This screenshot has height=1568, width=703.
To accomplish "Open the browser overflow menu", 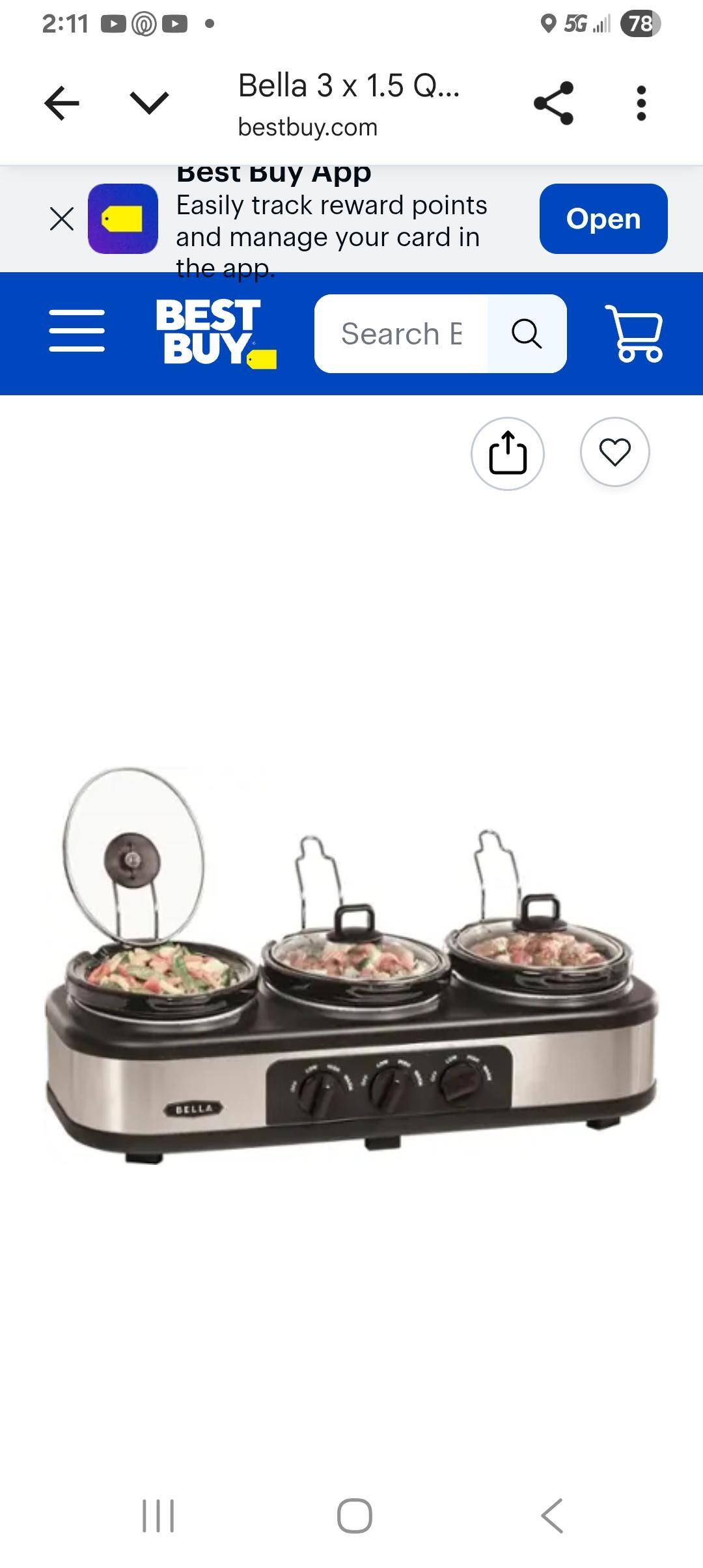I will 641,103.
